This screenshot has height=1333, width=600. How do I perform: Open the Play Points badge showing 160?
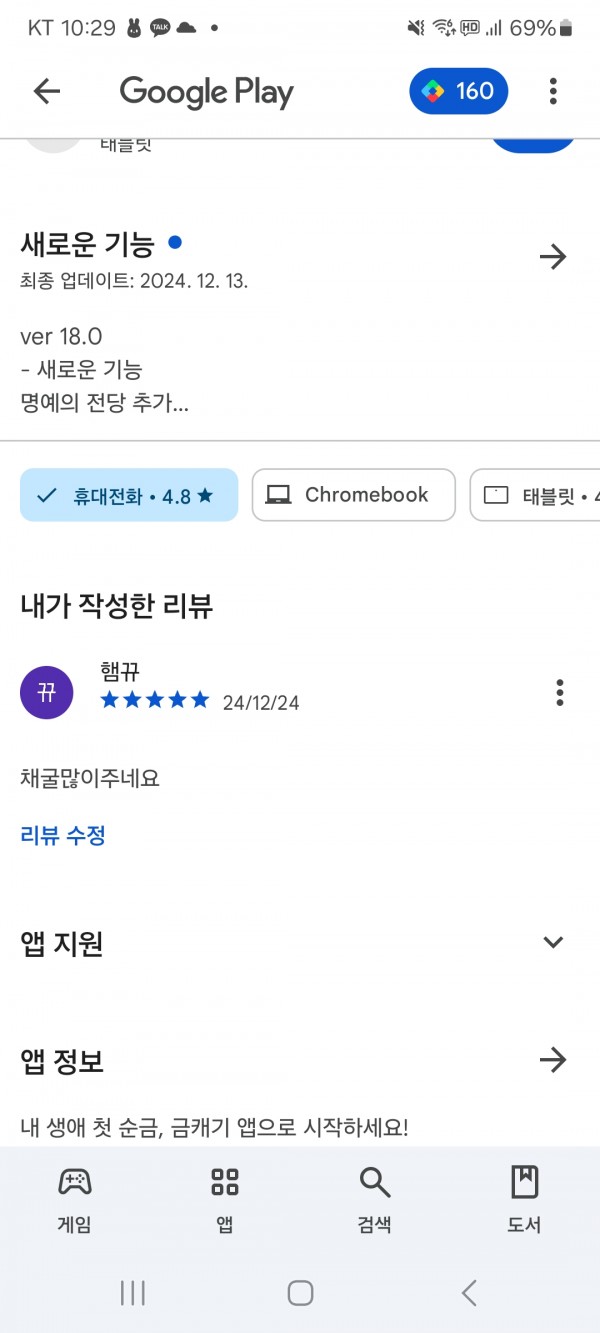[x=458, y=92]
